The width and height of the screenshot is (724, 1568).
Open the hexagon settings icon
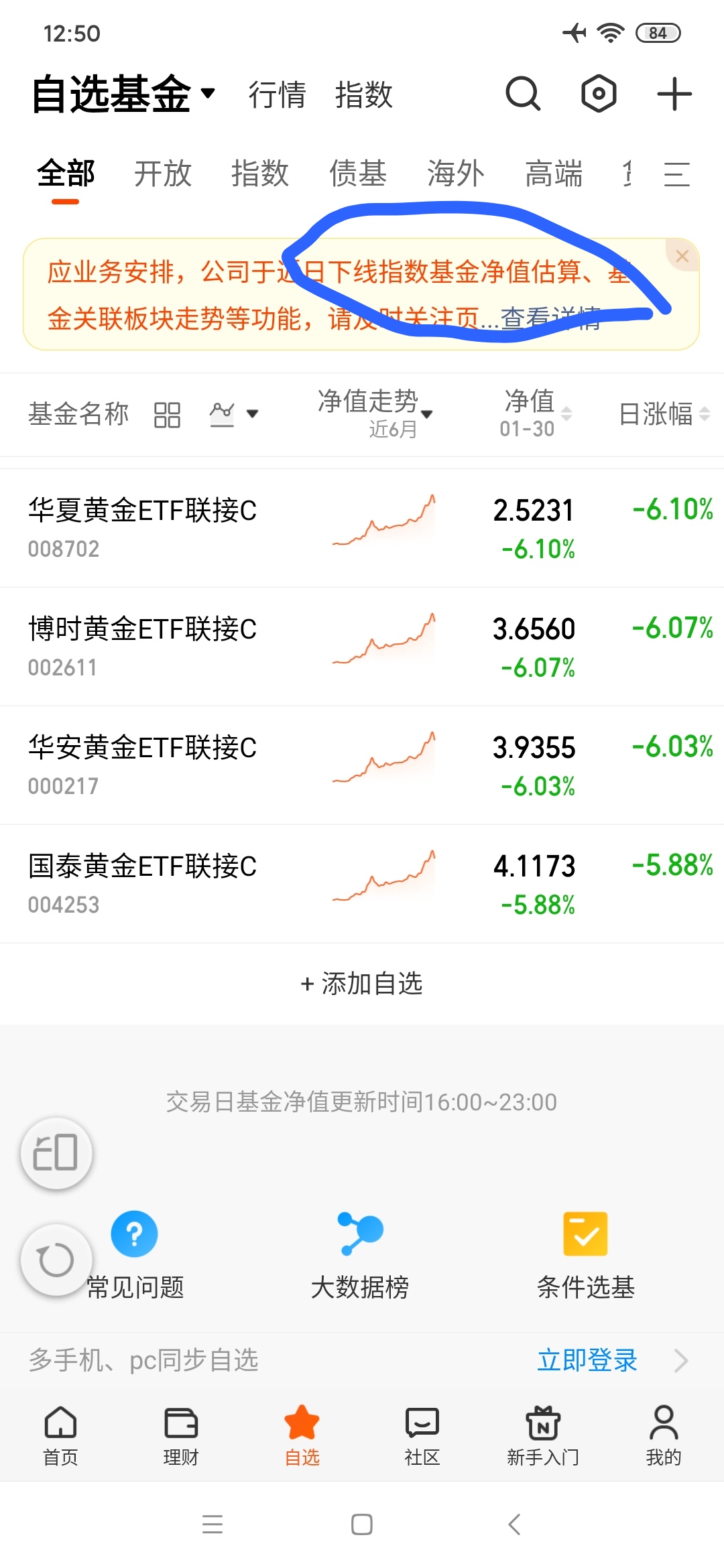(598, 94)
